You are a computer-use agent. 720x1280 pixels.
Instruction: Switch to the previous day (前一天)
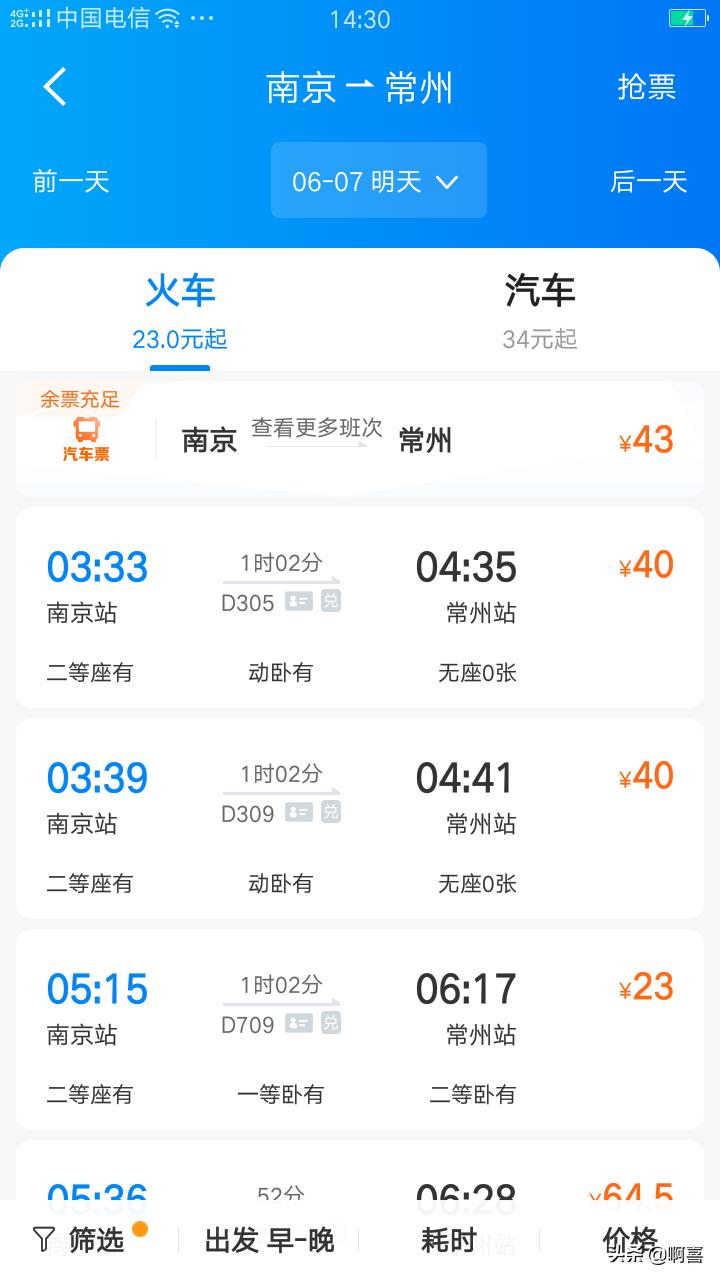tap(71, 181)
